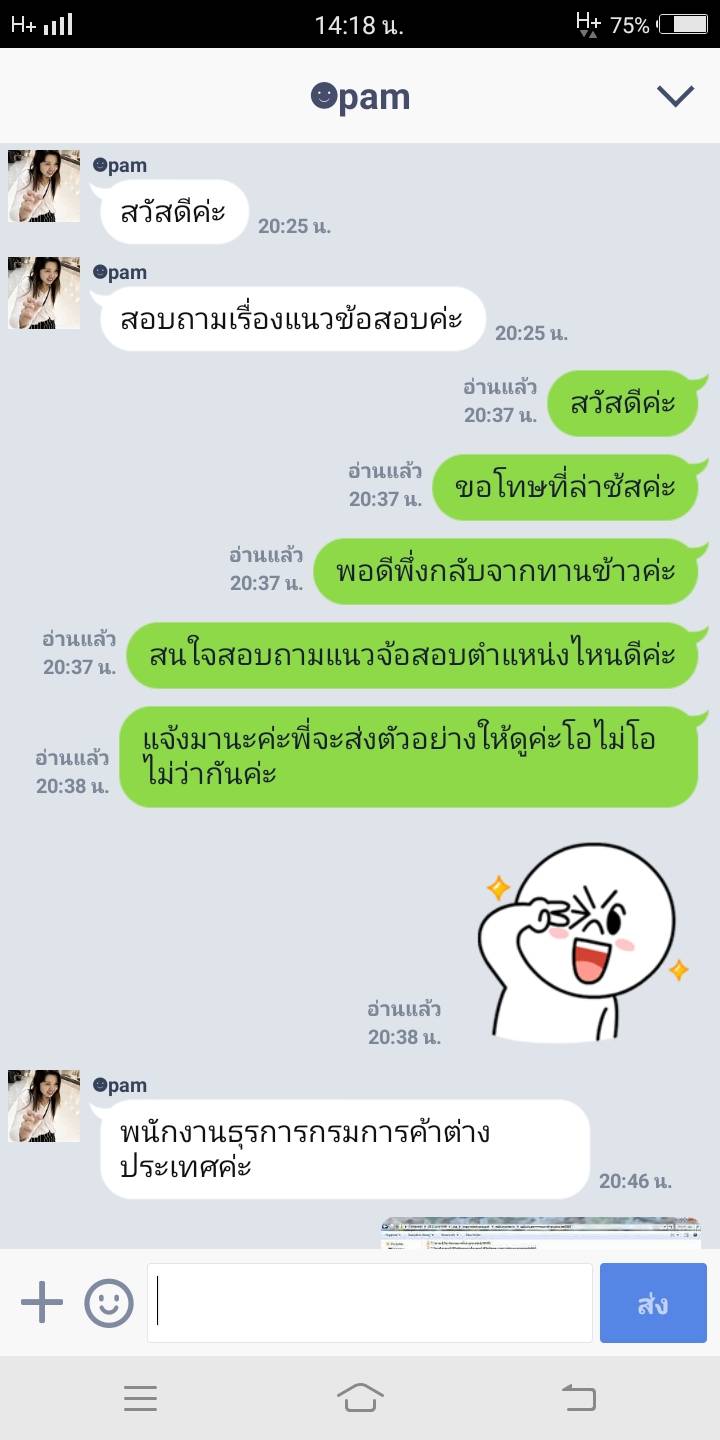Focus the message text field
Viewport: 720px width, 1440px height.
370,1303
